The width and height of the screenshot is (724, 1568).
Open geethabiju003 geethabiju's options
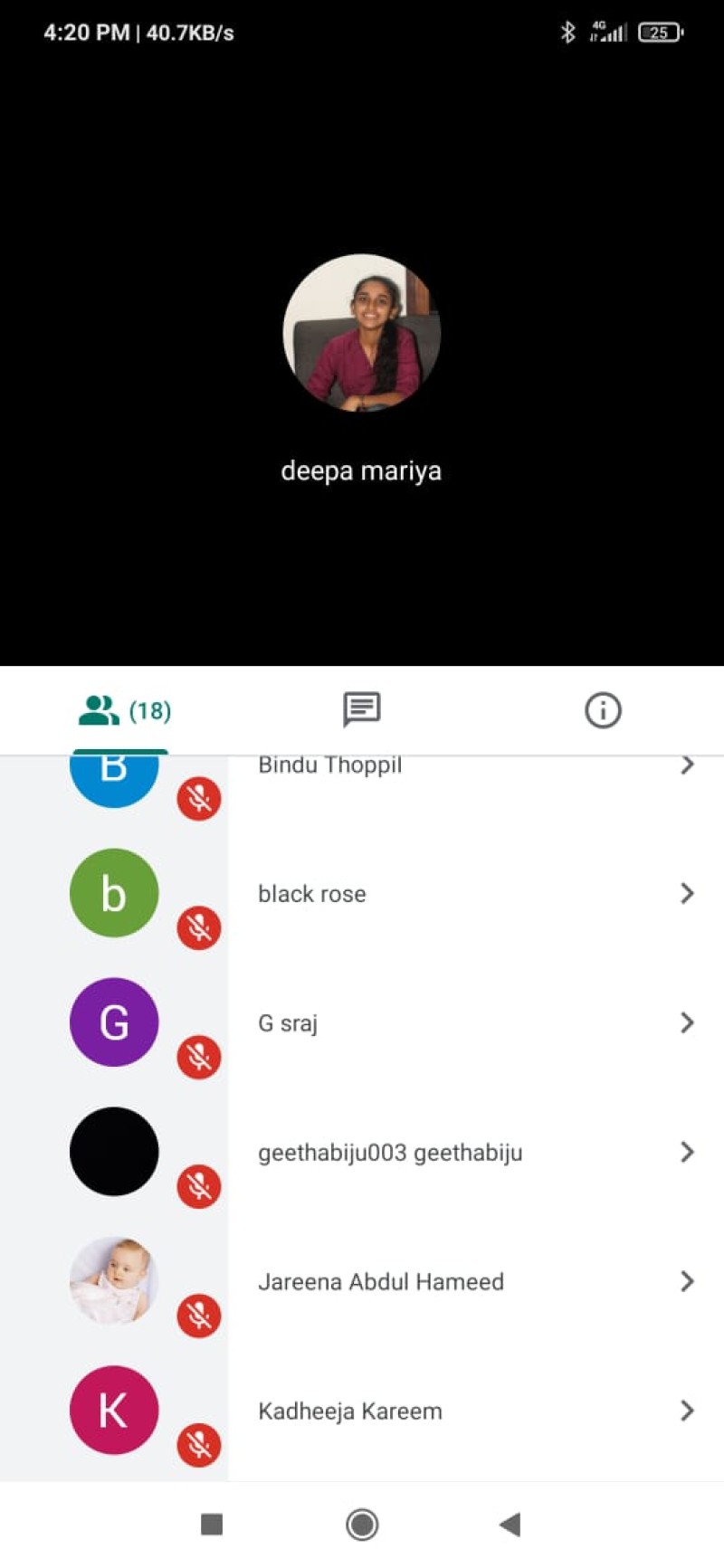687,1153
